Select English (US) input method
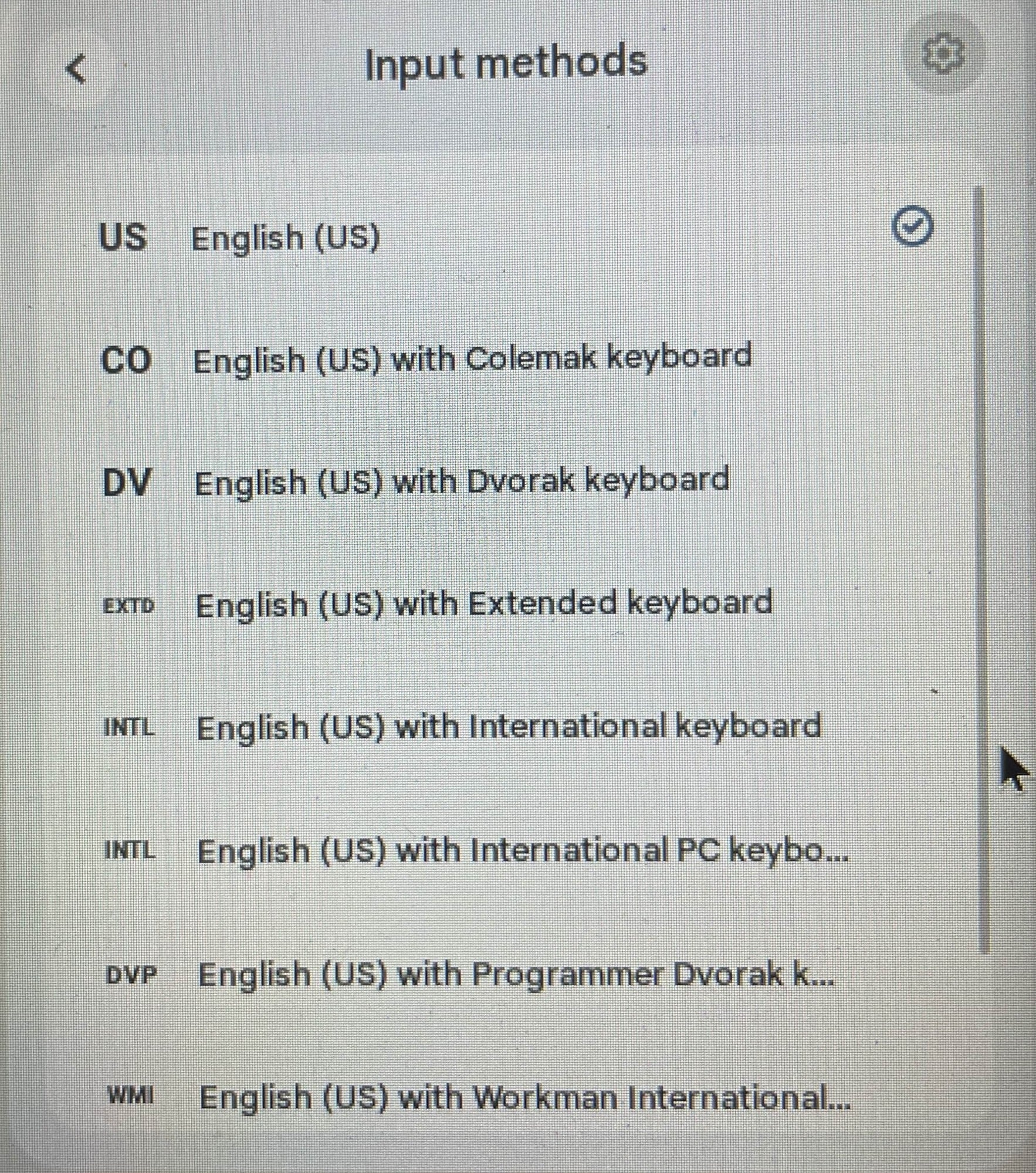Screen dimensions: 1036x1173 click(x=286, y=239)
